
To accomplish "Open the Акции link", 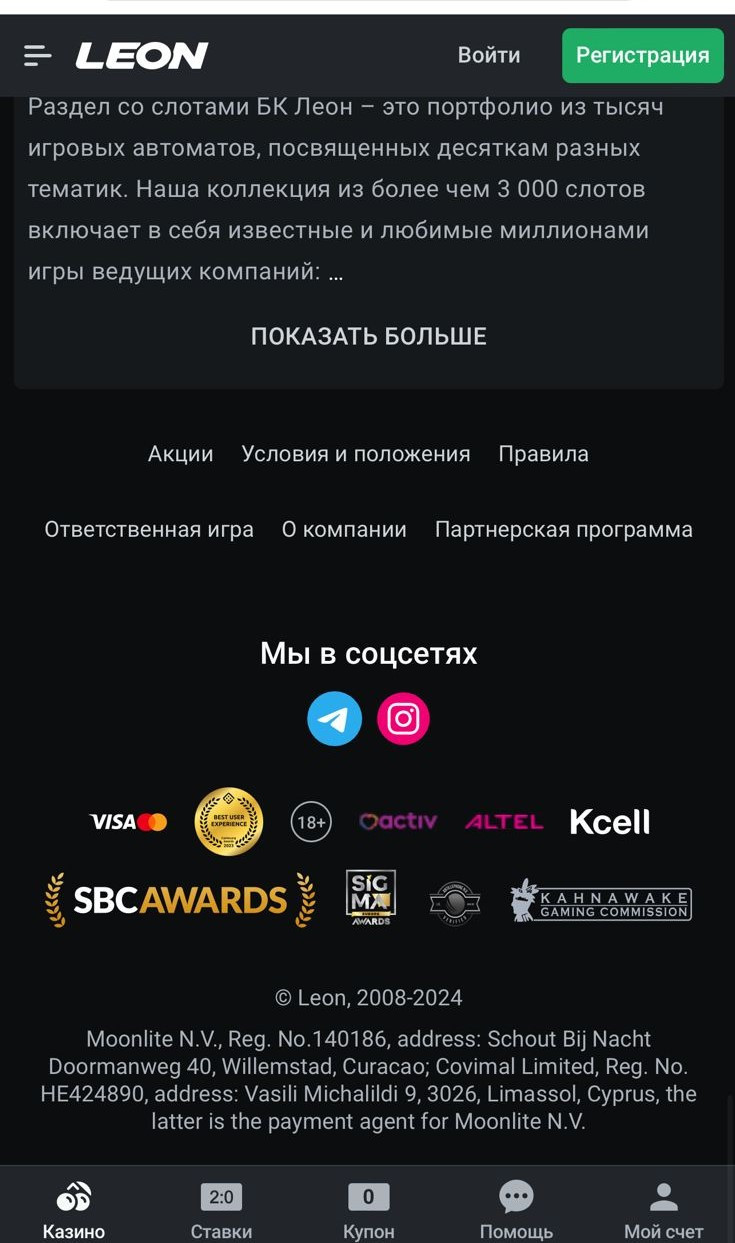I will 181,454.
